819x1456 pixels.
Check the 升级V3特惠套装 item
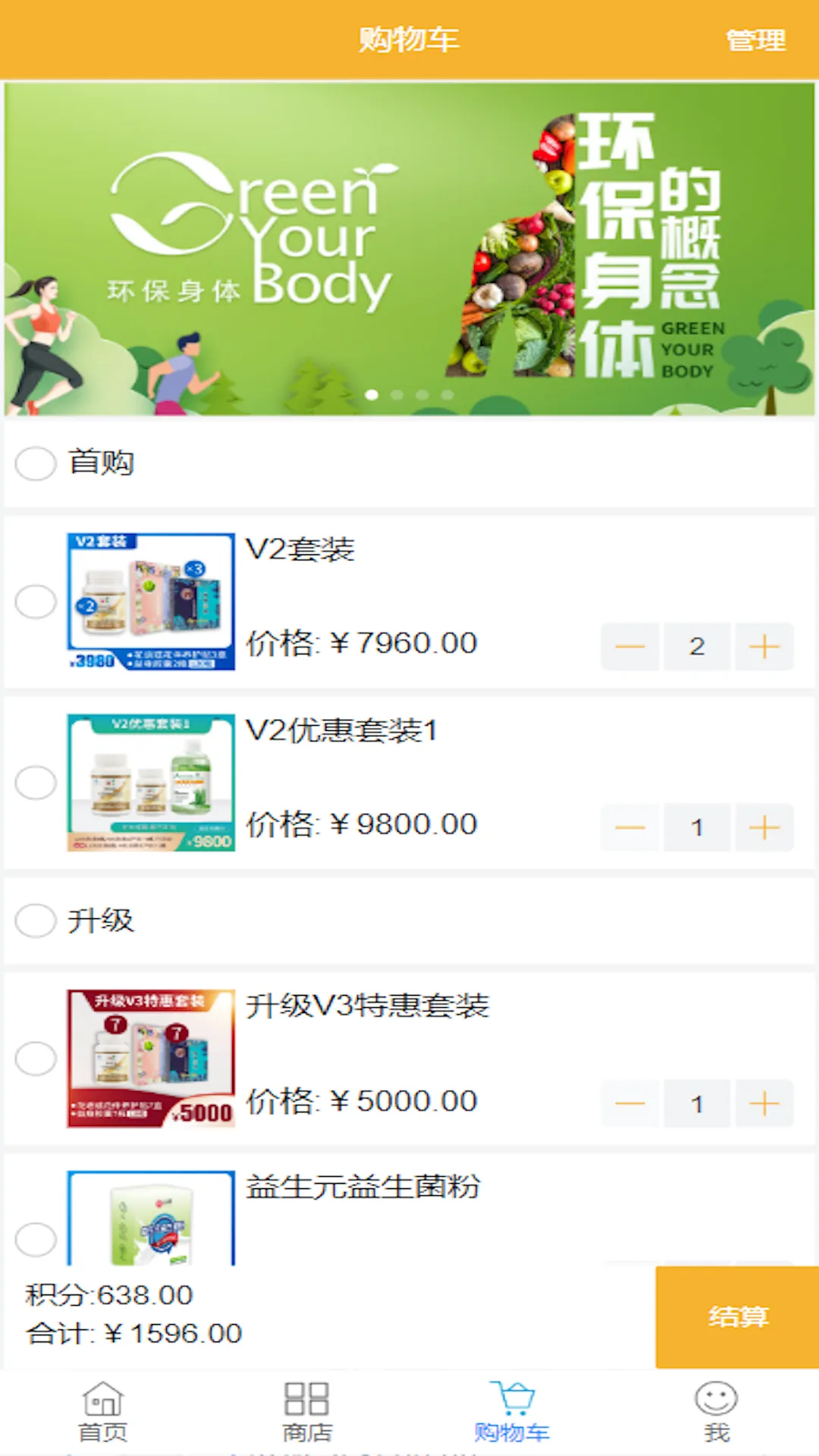[x=36, y=1058]
